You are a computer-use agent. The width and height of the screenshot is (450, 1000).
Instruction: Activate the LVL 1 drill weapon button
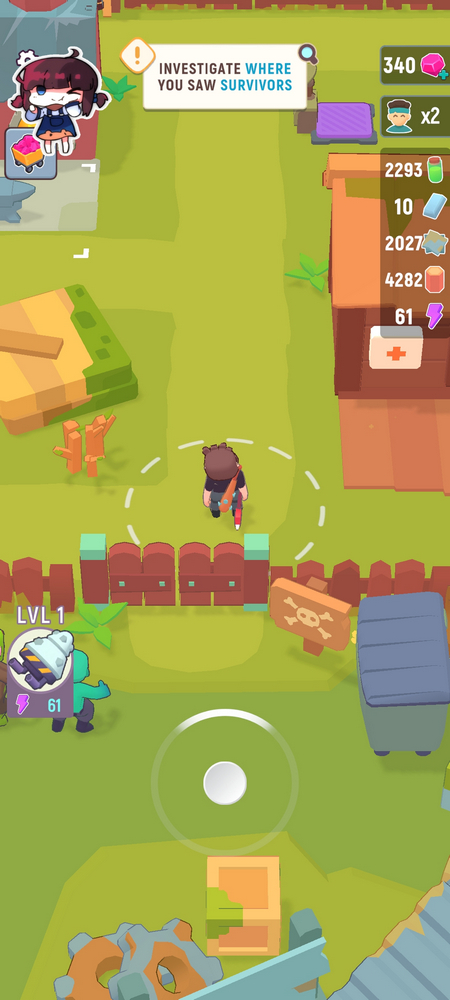click(x=40, y=671)
